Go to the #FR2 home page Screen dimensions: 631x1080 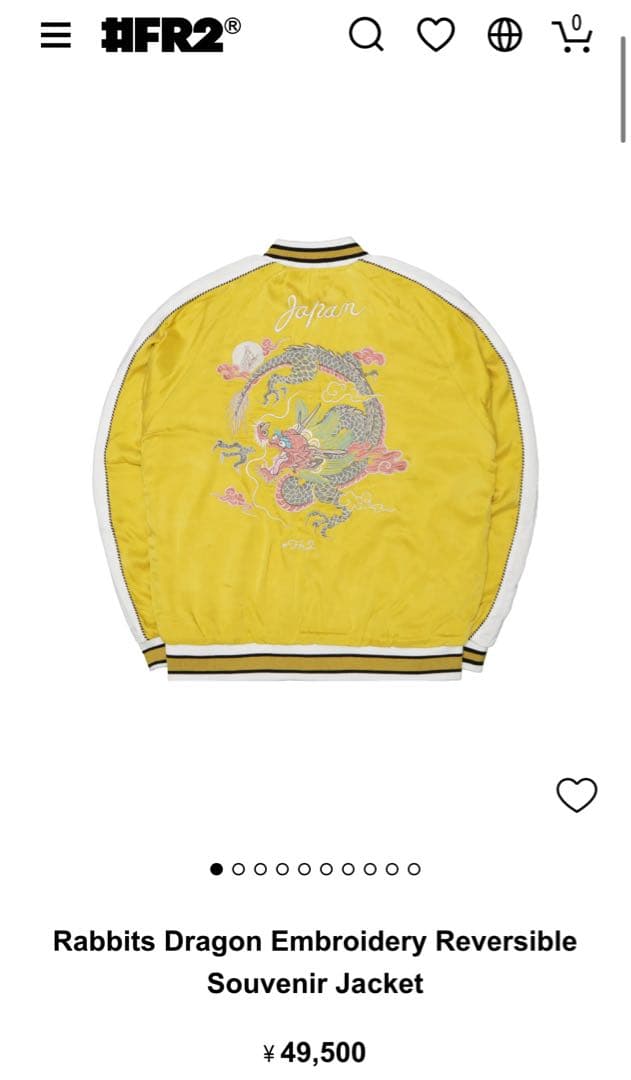[170, 35]
